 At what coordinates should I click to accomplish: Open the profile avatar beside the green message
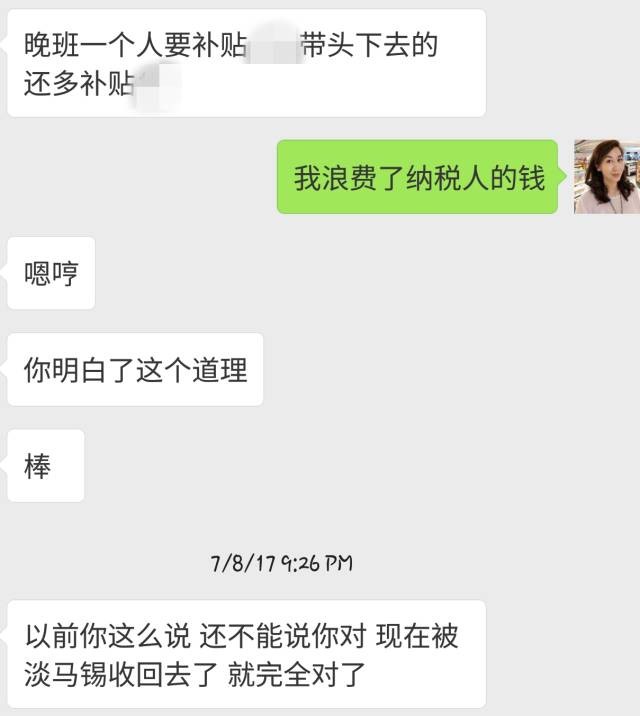coord(606,177)
